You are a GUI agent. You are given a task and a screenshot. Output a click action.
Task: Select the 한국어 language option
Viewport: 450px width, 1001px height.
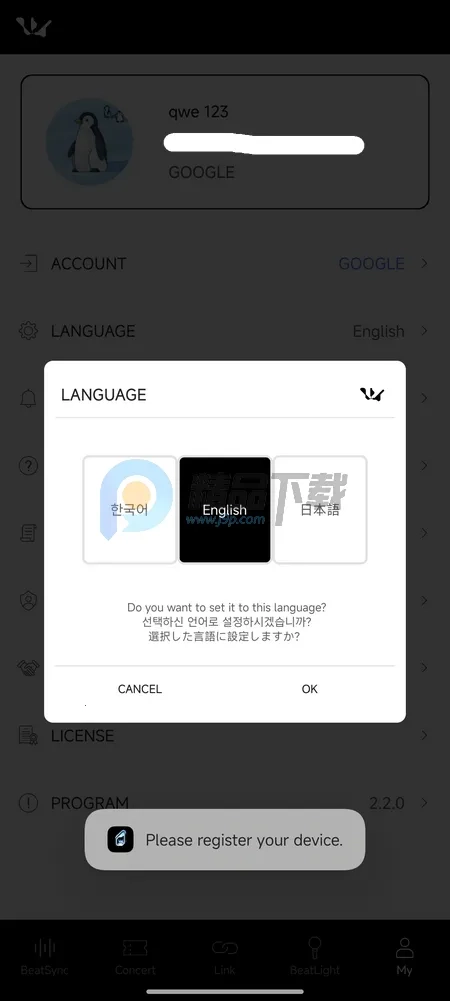point(130,509)
